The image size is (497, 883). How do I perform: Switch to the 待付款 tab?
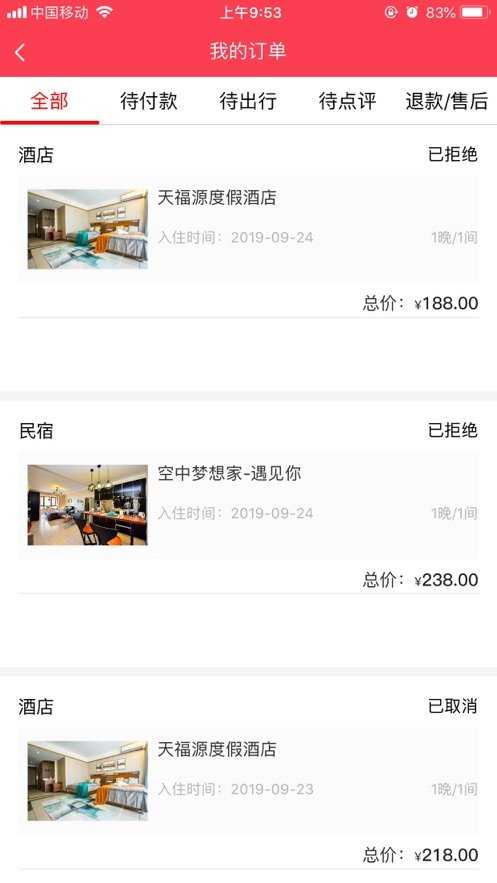click(149, 101)
